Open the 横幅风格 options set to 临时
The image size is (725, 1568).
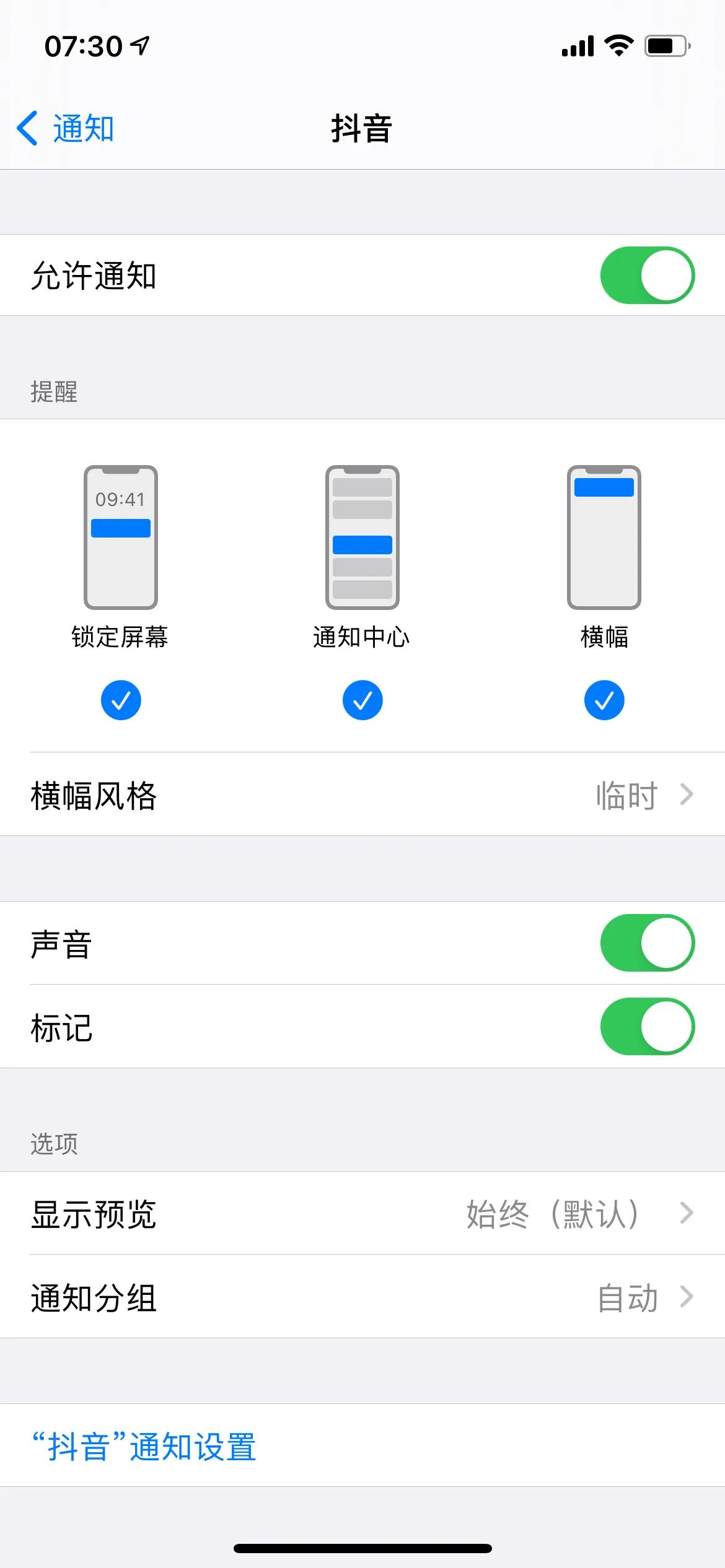[x=362, y=796]
